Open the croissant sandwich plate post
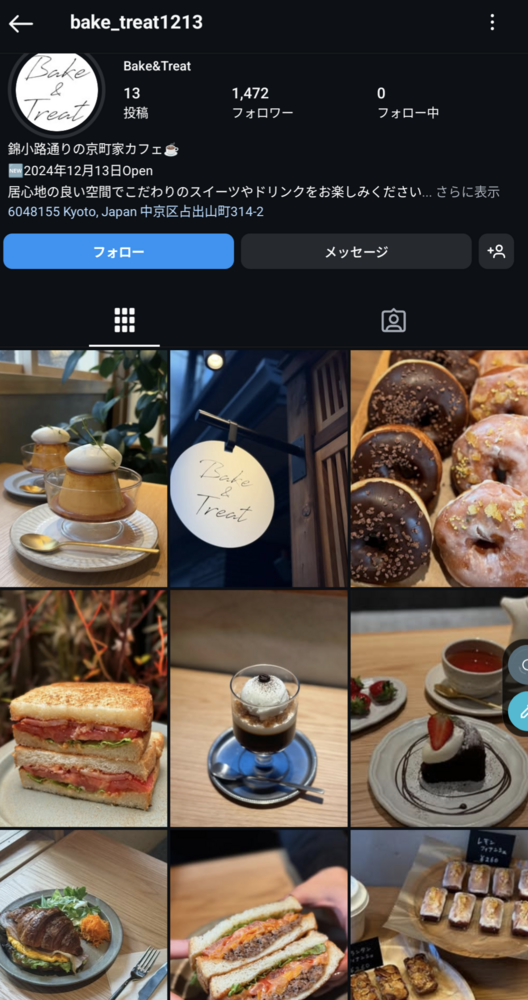The width and height of the screenshot is (528, 1000). pos(84,915)
